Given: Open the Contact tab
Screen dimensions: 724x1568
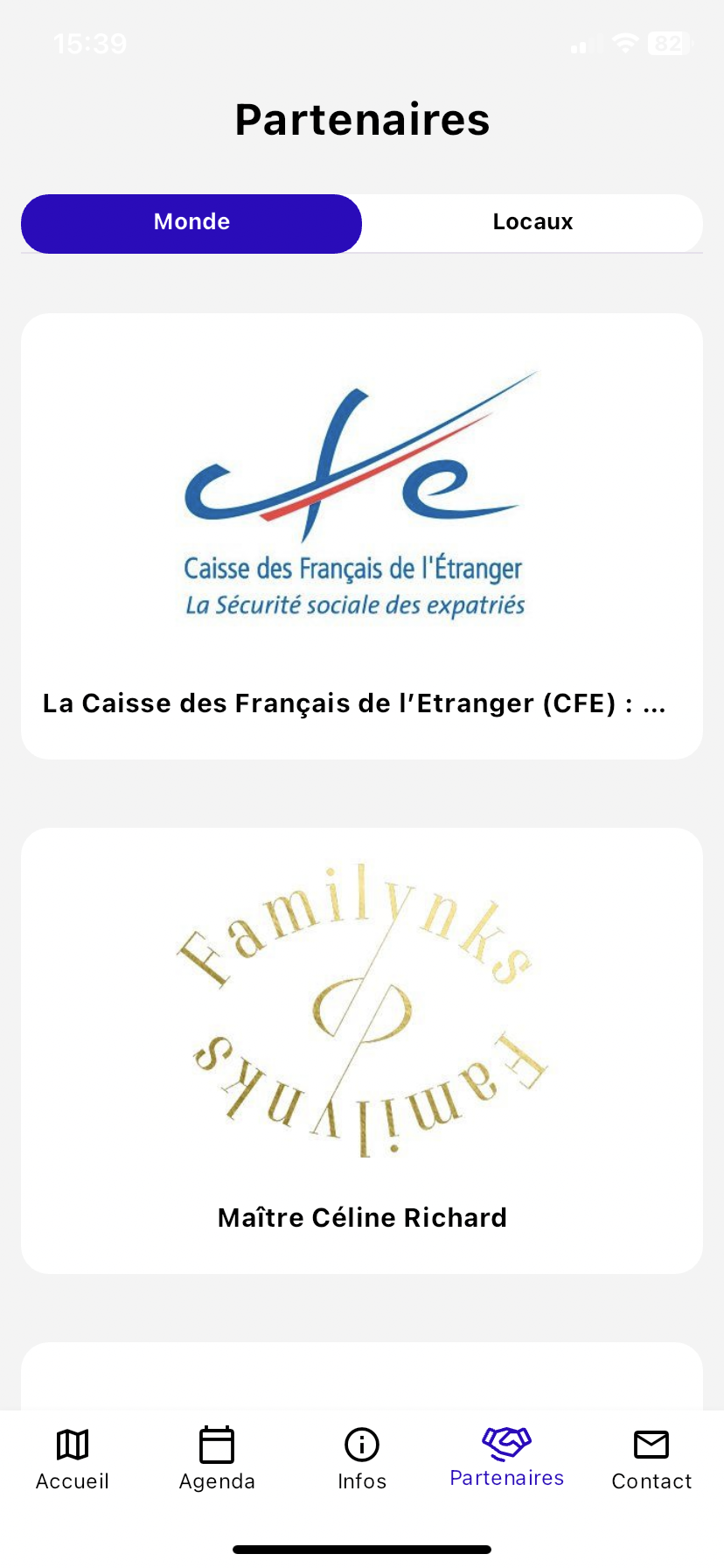Looking at the screenshot, I should [x=651, y=1459].
